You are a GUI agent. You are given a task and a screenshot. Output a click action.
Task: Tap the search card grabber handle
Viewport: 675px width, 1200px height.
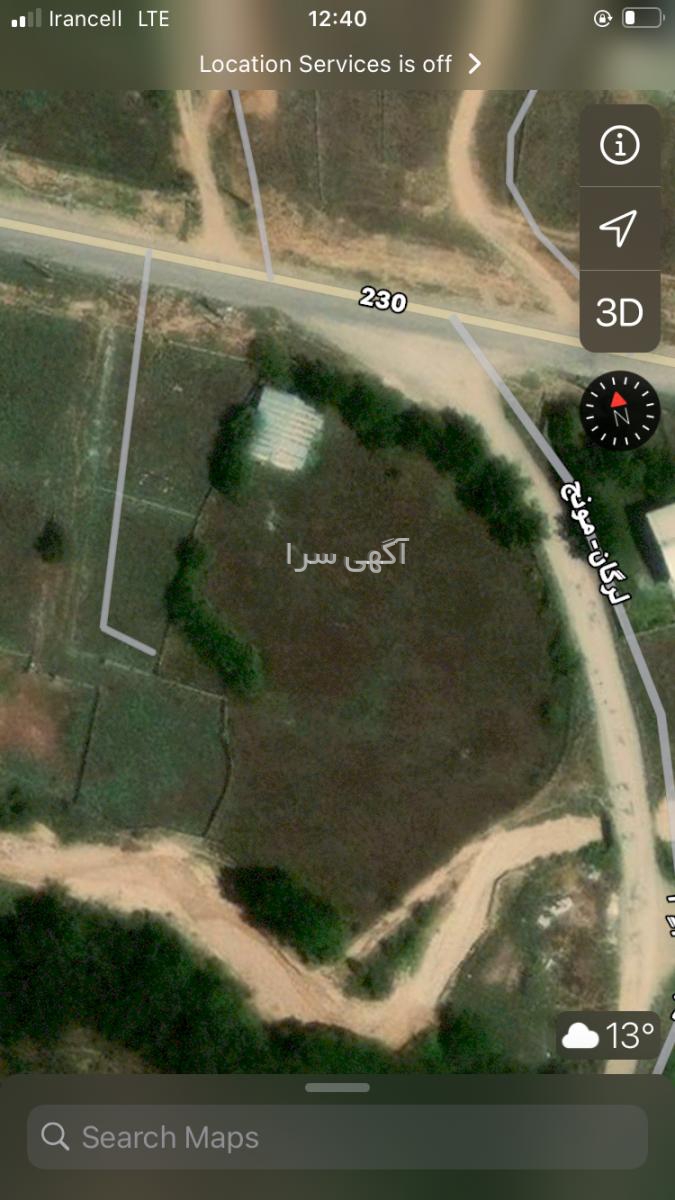tap(337, 1087)
